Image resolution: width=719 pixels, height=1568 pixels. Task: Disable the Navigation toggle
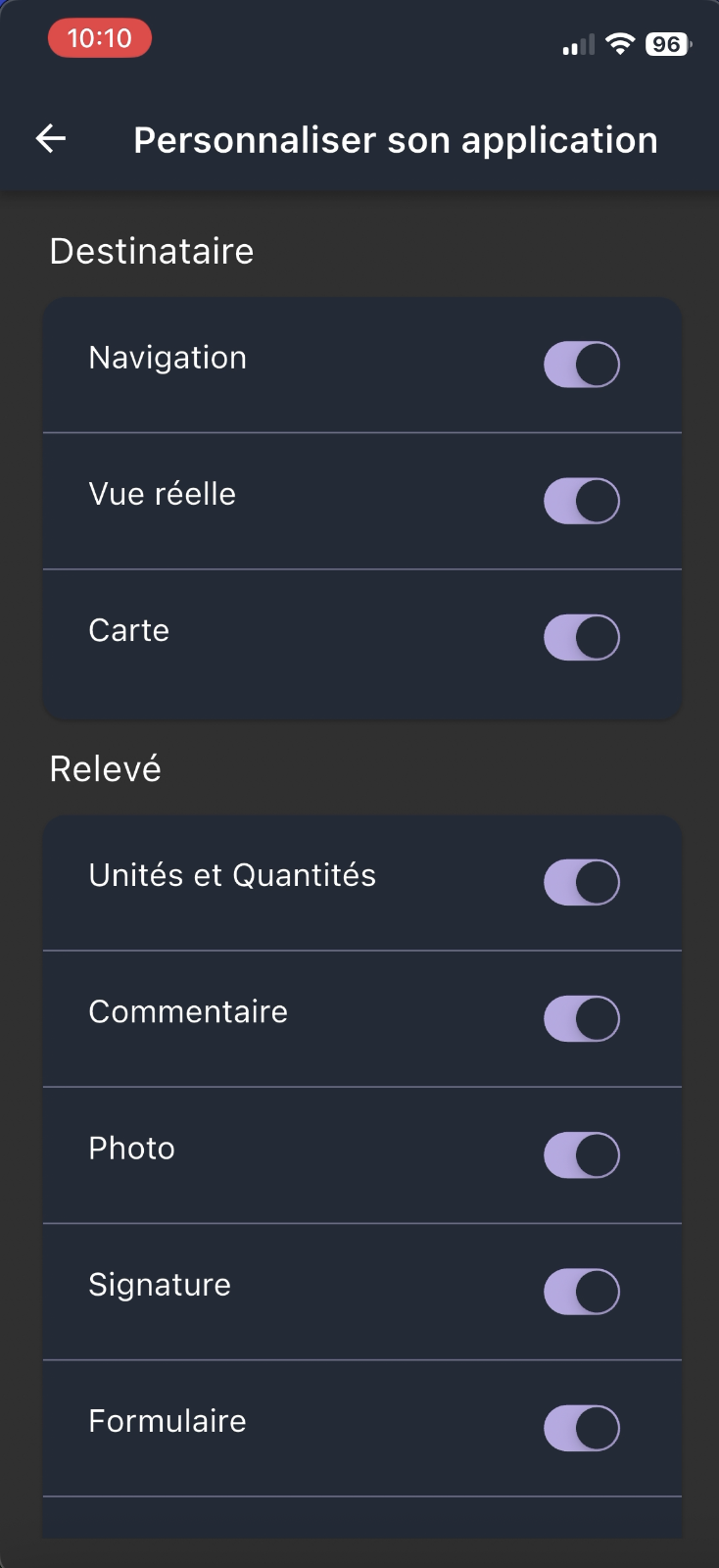point(582,364)
